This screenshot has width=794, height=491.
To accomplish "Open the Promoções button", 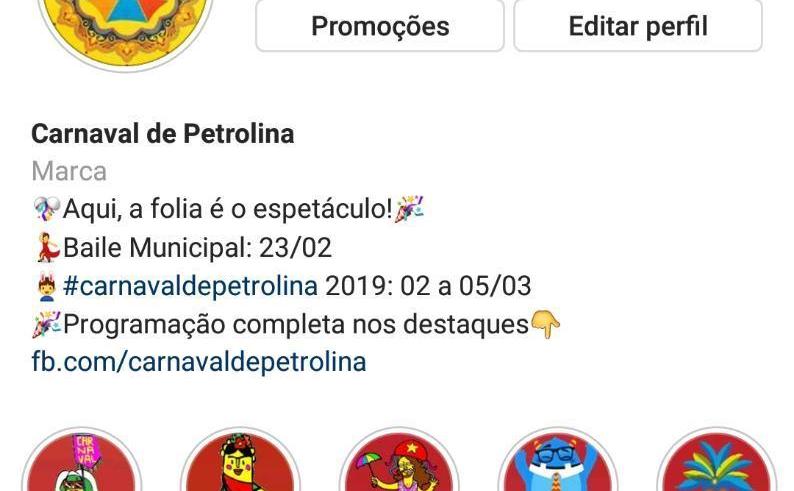I will (x=380, y=26).
